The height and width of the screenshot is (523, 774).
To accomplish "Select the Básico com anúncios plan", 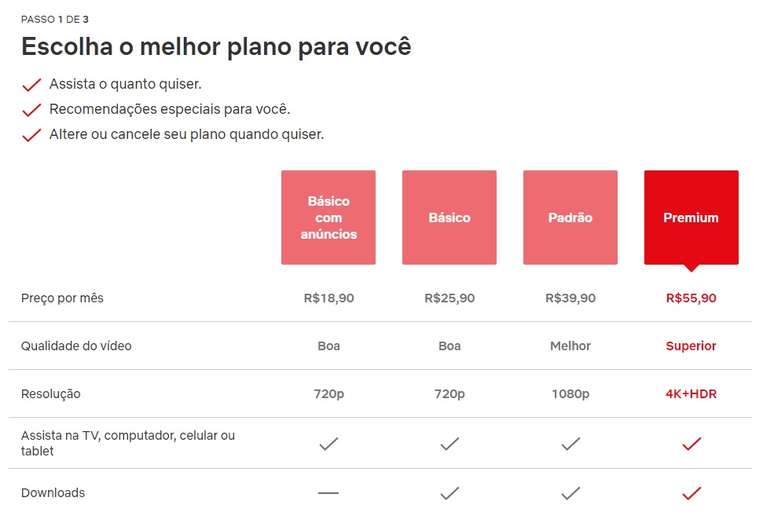I will (328, 217).
